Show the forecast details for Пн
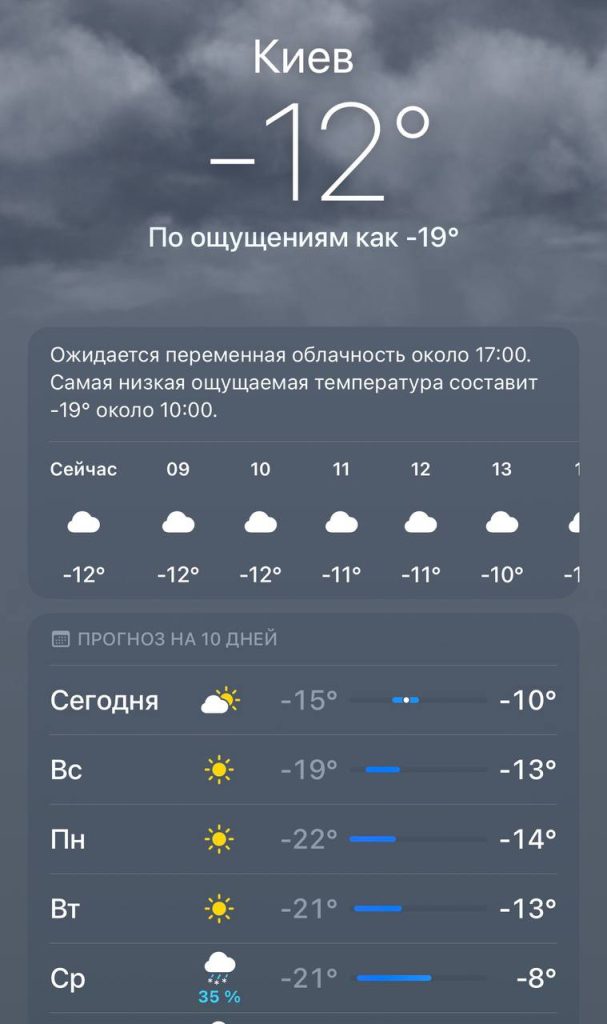The height and width of the screenshot is (1024, 607). pos(303,839)
